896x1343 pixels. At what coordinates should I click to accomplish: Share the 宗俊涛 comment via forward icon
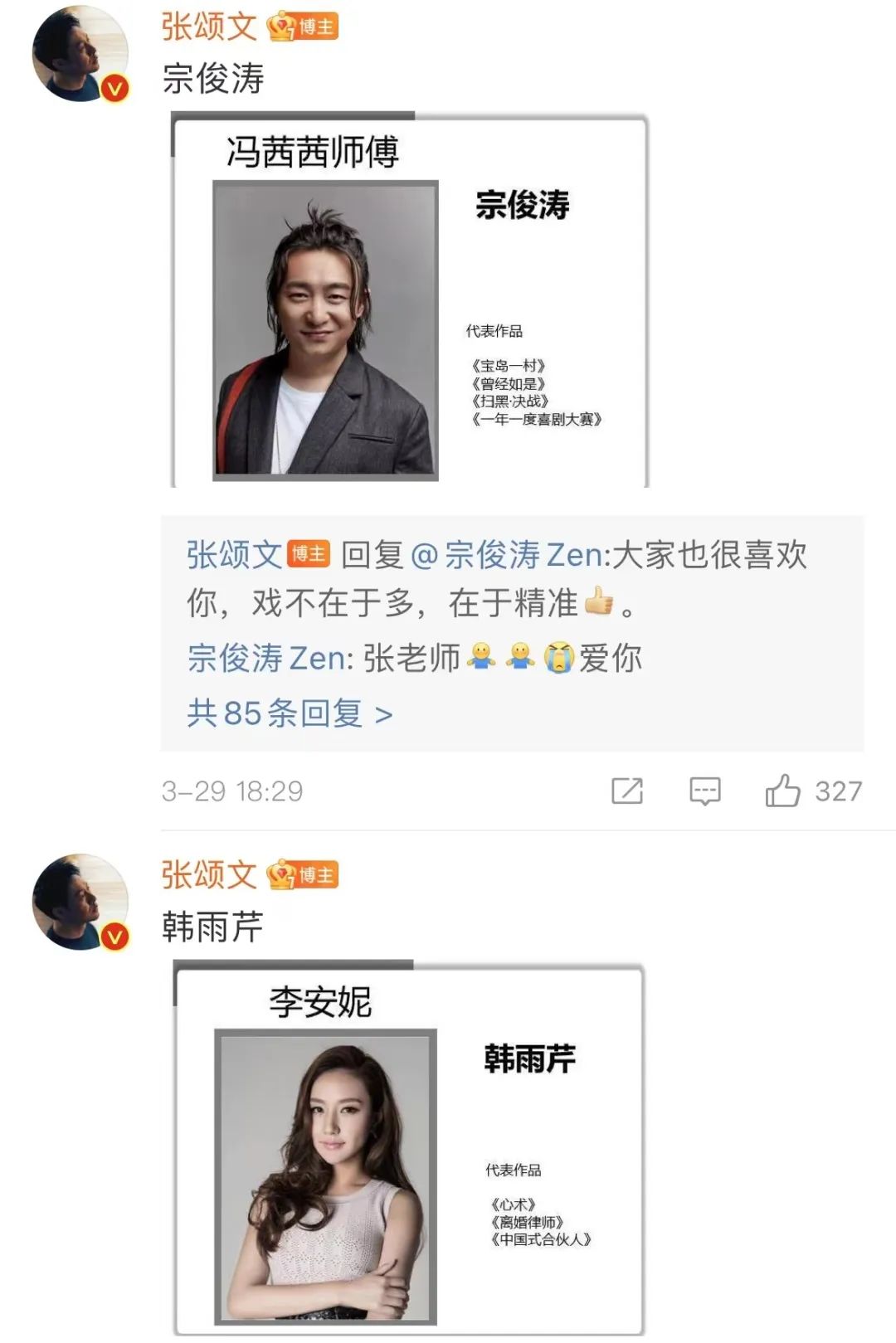coord(627,791)
